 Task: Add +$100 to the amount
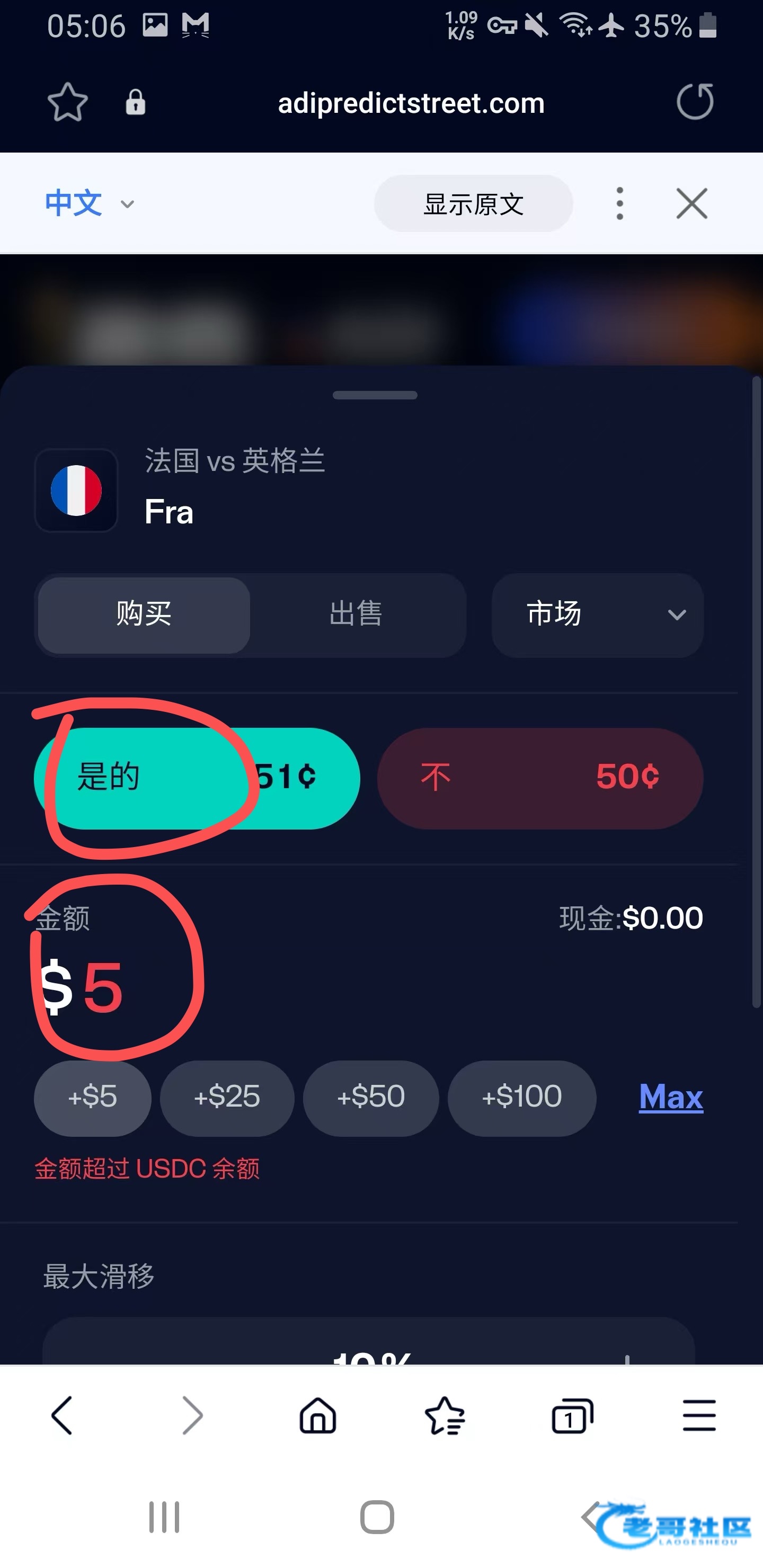point(522,1098)
